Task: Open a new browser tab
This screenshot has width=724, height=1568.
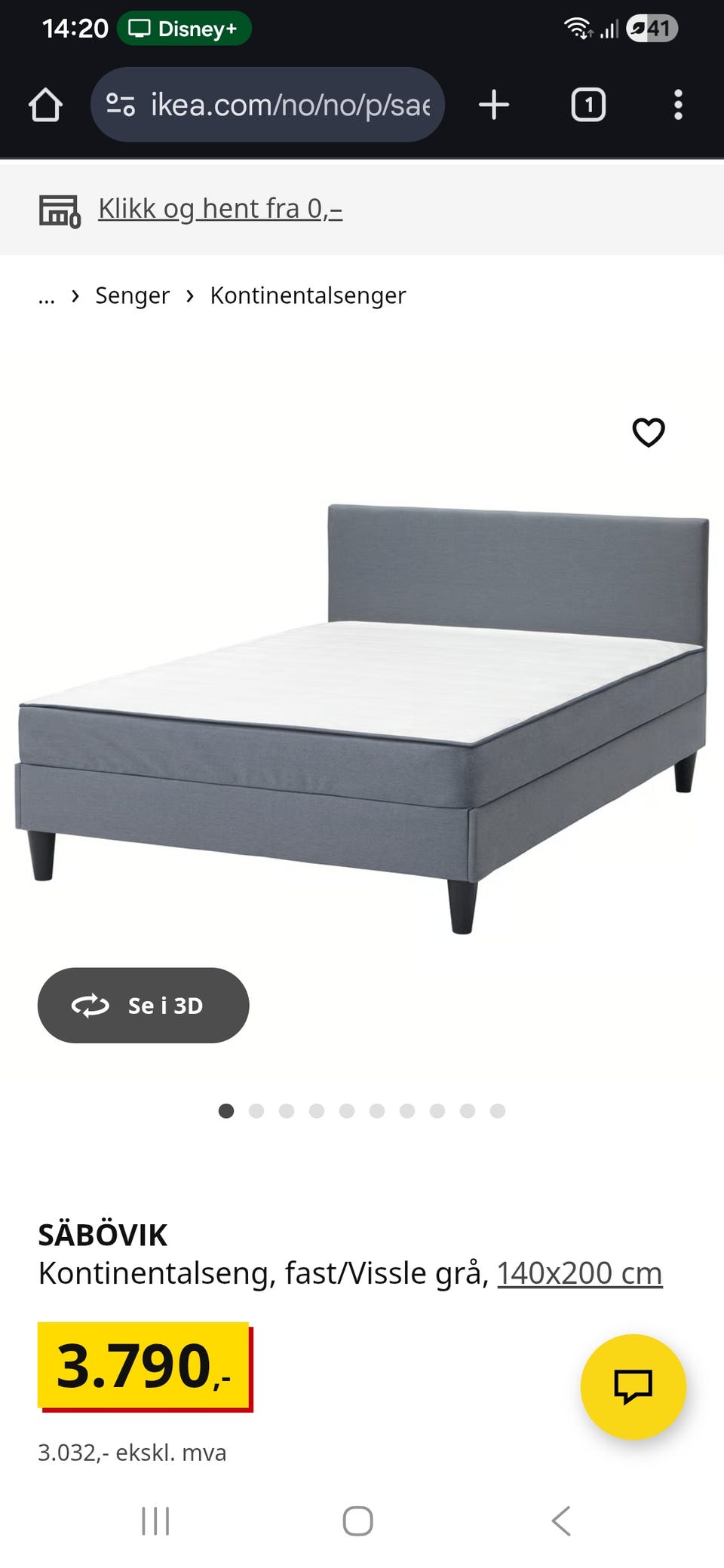Action: click(494, 105)
